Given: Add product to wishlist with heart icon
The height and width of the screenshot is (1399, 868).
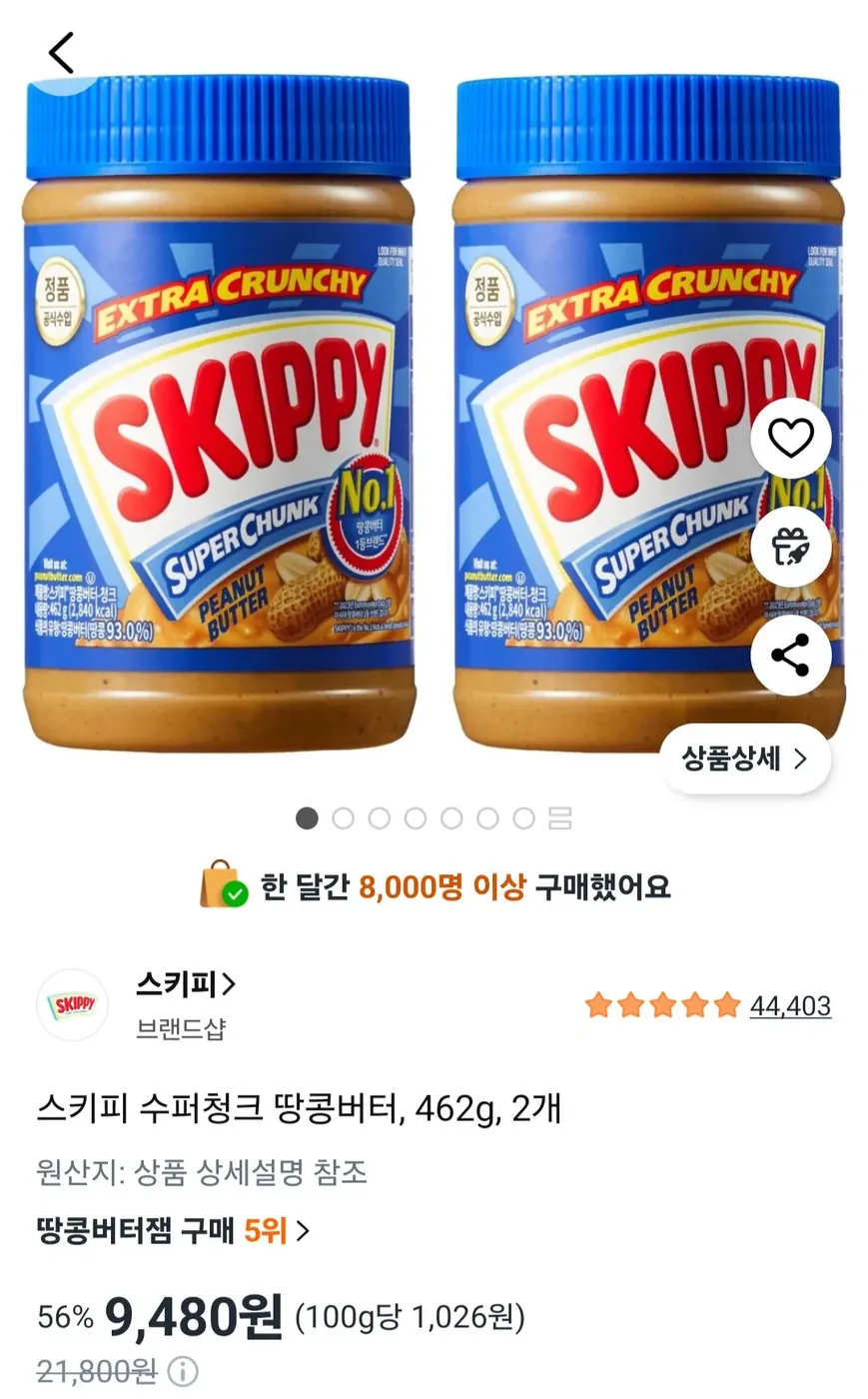Looking at the screenshot, I should click(x=790, y=438).
